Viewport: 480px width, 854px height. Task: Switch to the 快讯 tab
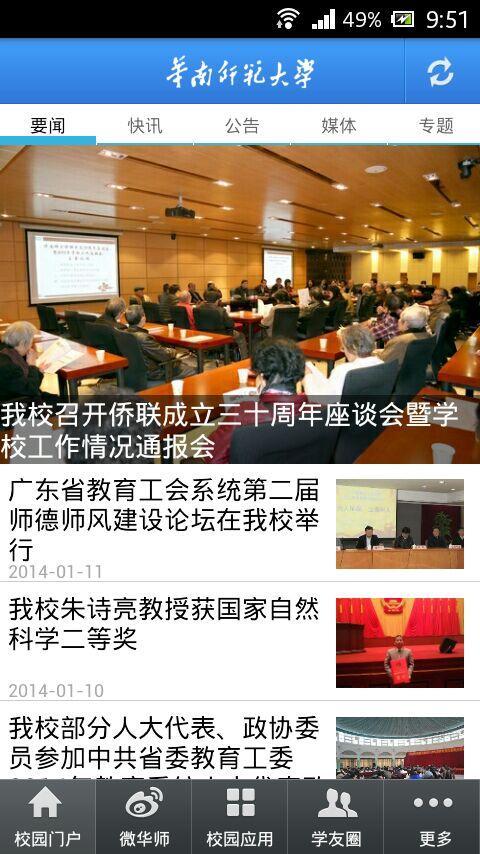pos(145,125)
